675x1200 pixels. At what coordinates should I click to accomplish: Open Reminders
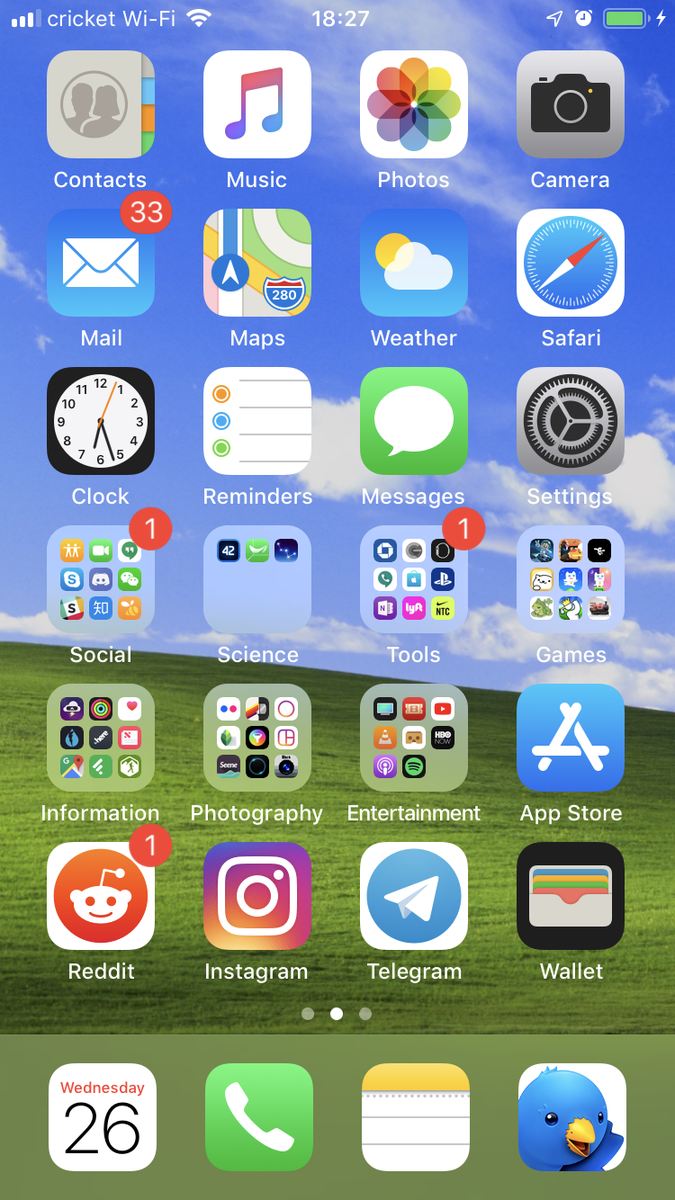(257, 421)
